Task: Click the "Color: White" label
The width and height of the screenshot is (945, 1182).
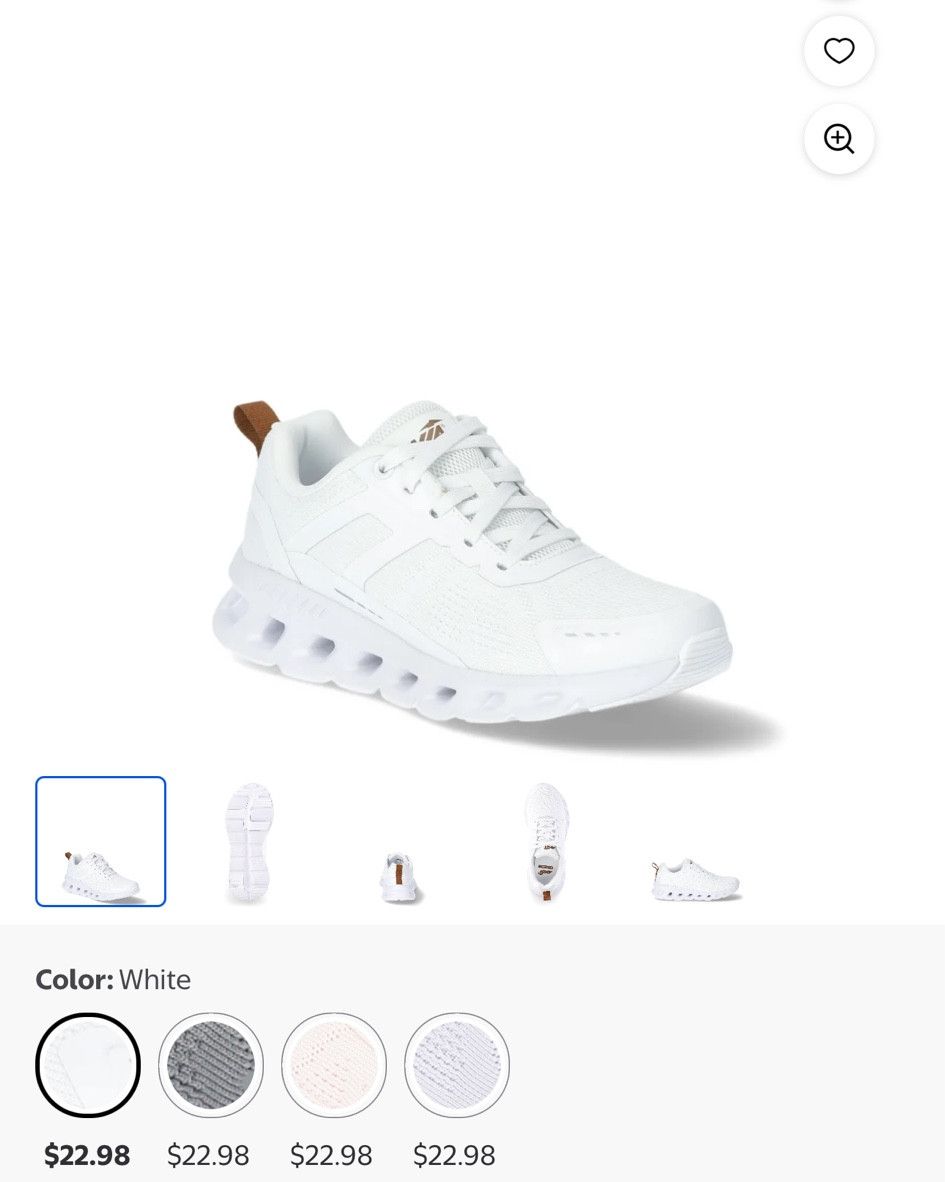Action: (113, 979)
